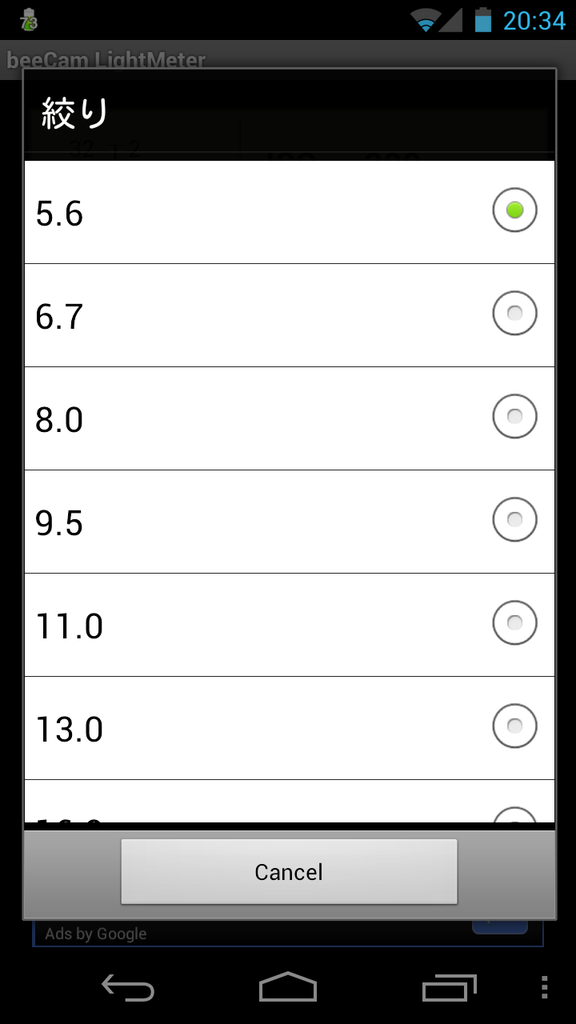Set aperture to 9.5
576x1024 pixels.
click(289, 521)
